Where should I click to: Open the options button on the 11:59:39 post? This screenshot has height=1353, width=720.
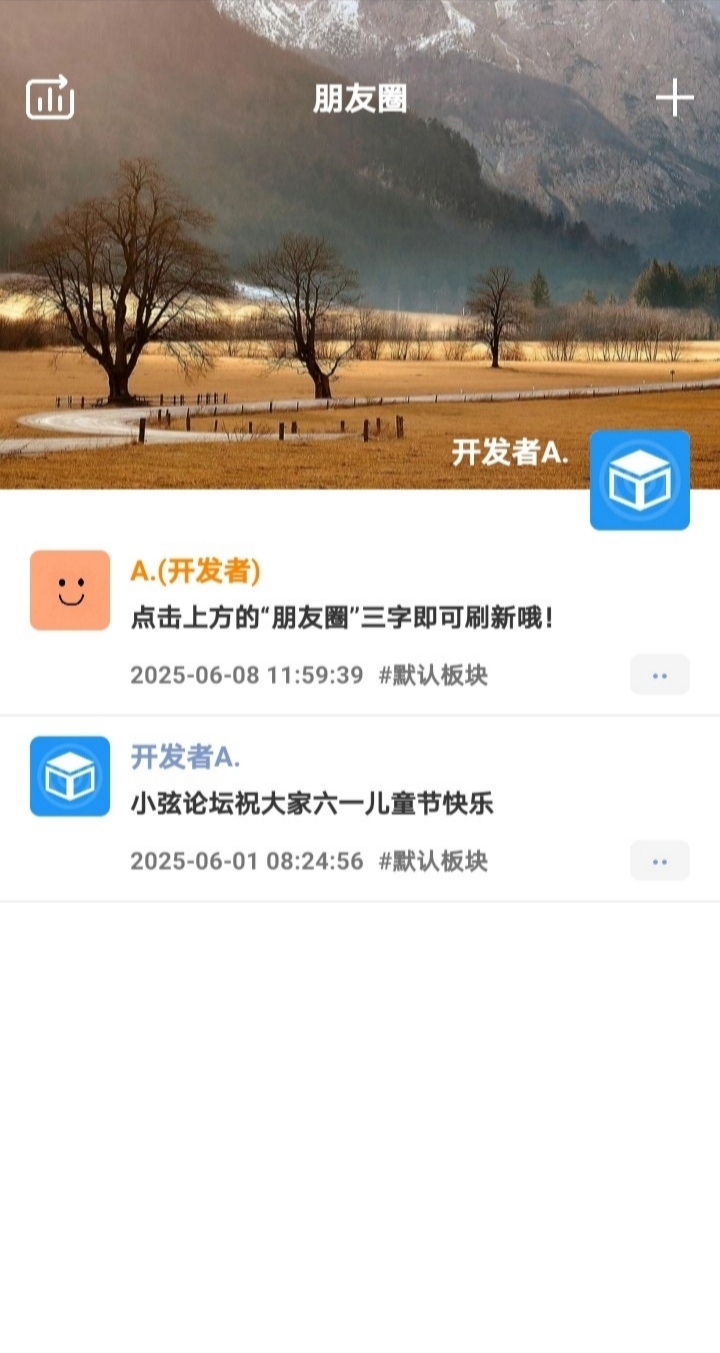click(659, 675)
